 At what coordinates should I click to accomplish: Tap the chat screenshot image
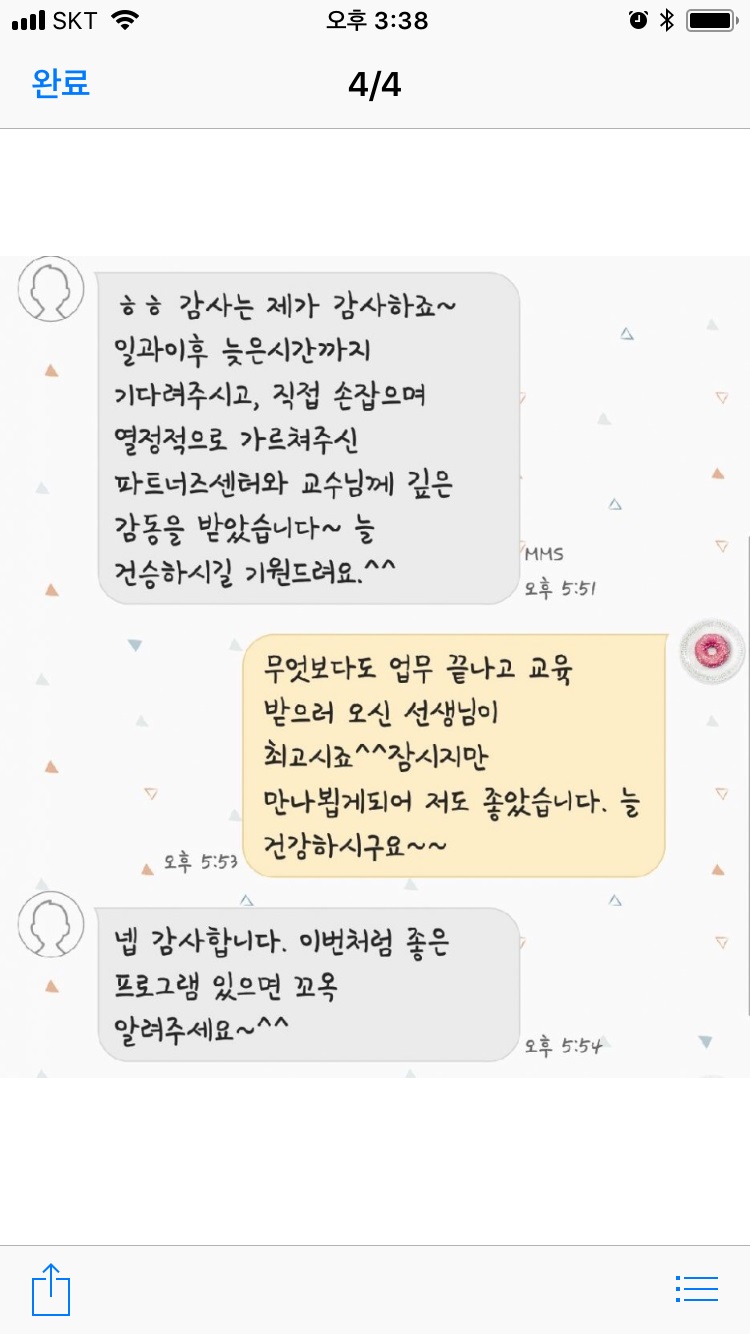(x=375, y=666)
